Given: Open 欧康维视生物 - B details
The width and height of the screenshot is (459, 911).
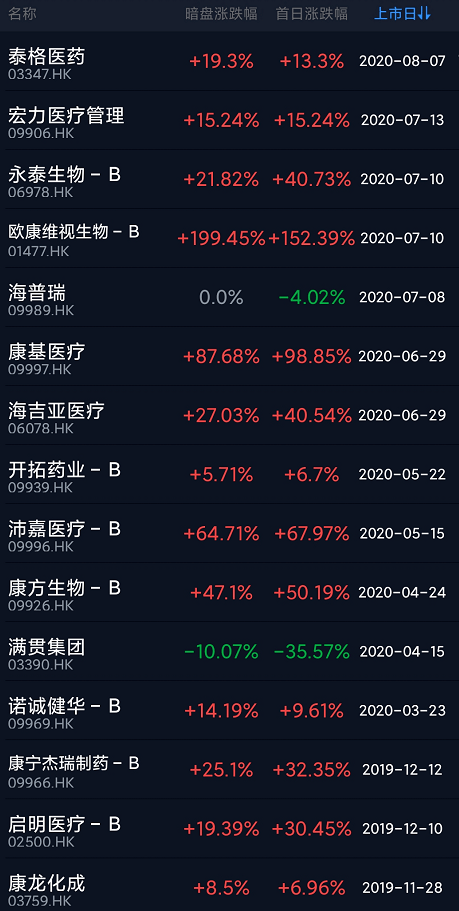Looking at the screenshot, I should 230,238.
